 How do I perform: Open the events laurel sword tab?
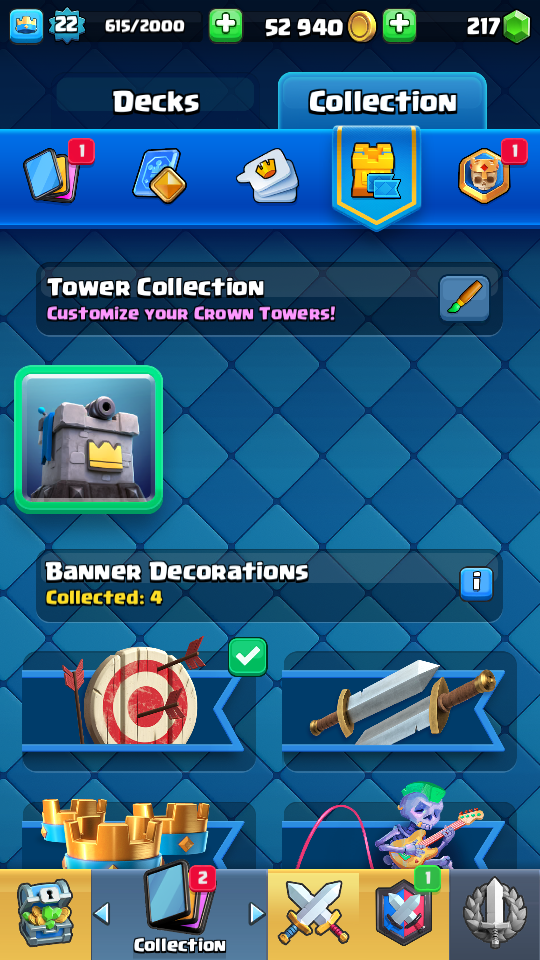click(x=495, y=915)
